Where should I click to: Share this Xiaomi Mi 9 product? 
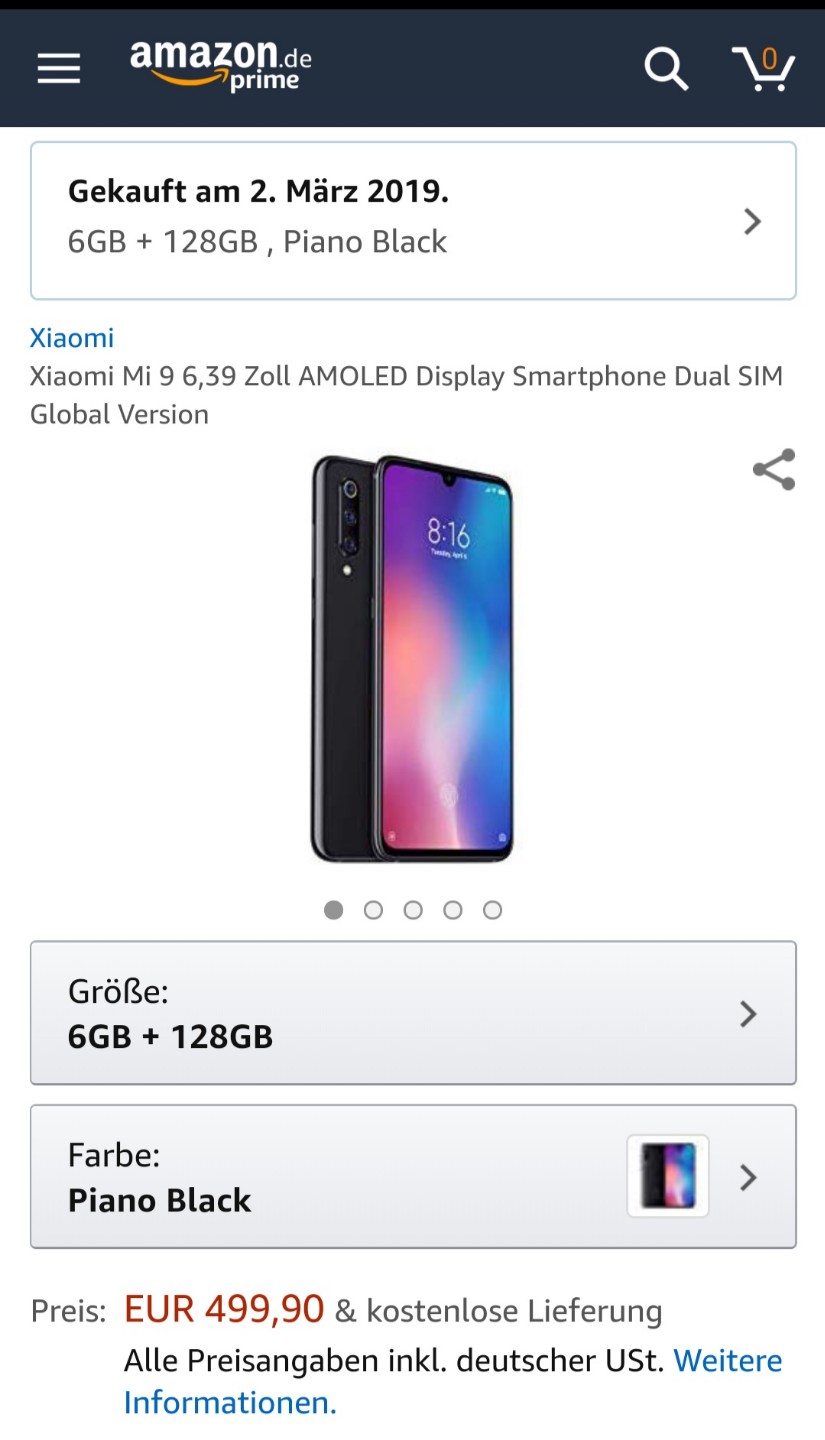click(x=774, y=469)
